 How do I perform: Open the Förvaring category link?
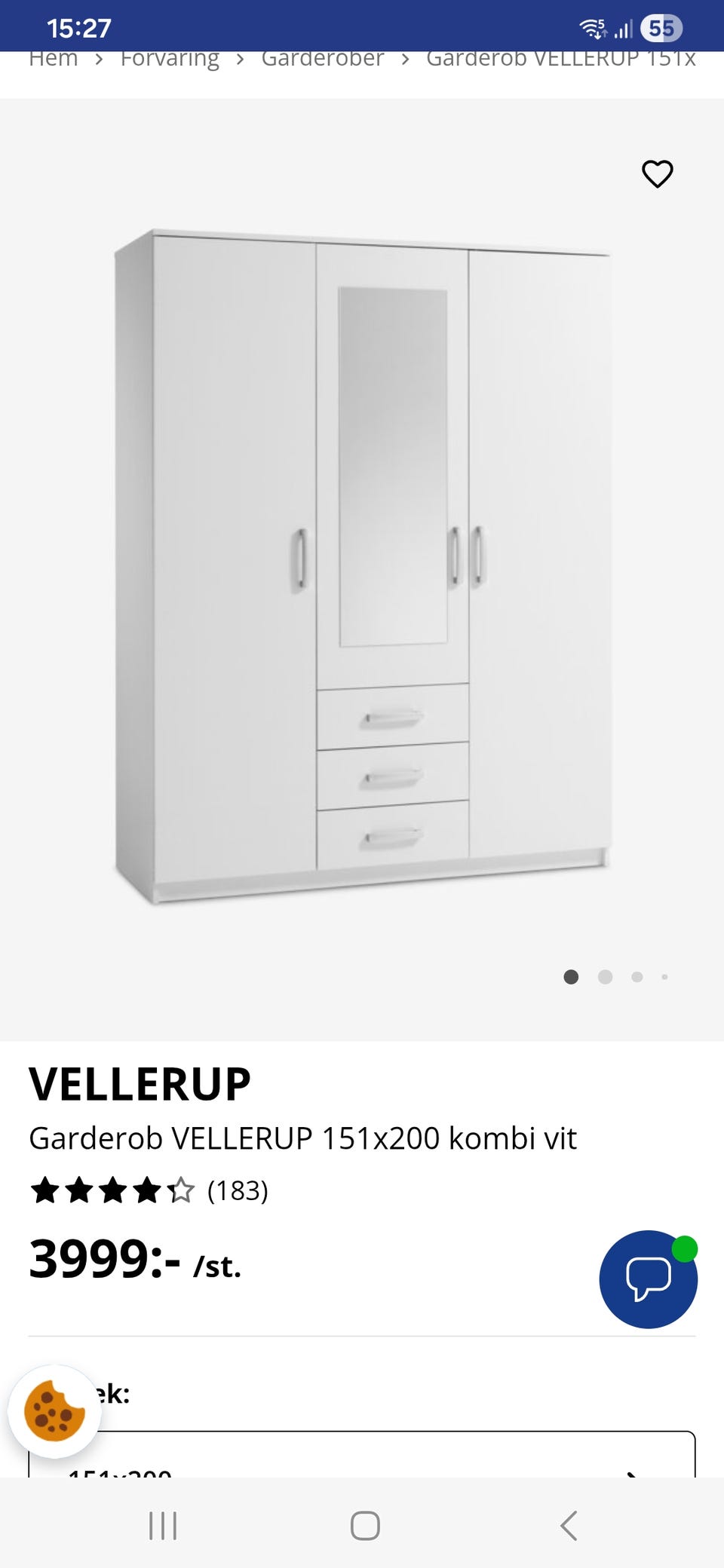coord(170,59)
